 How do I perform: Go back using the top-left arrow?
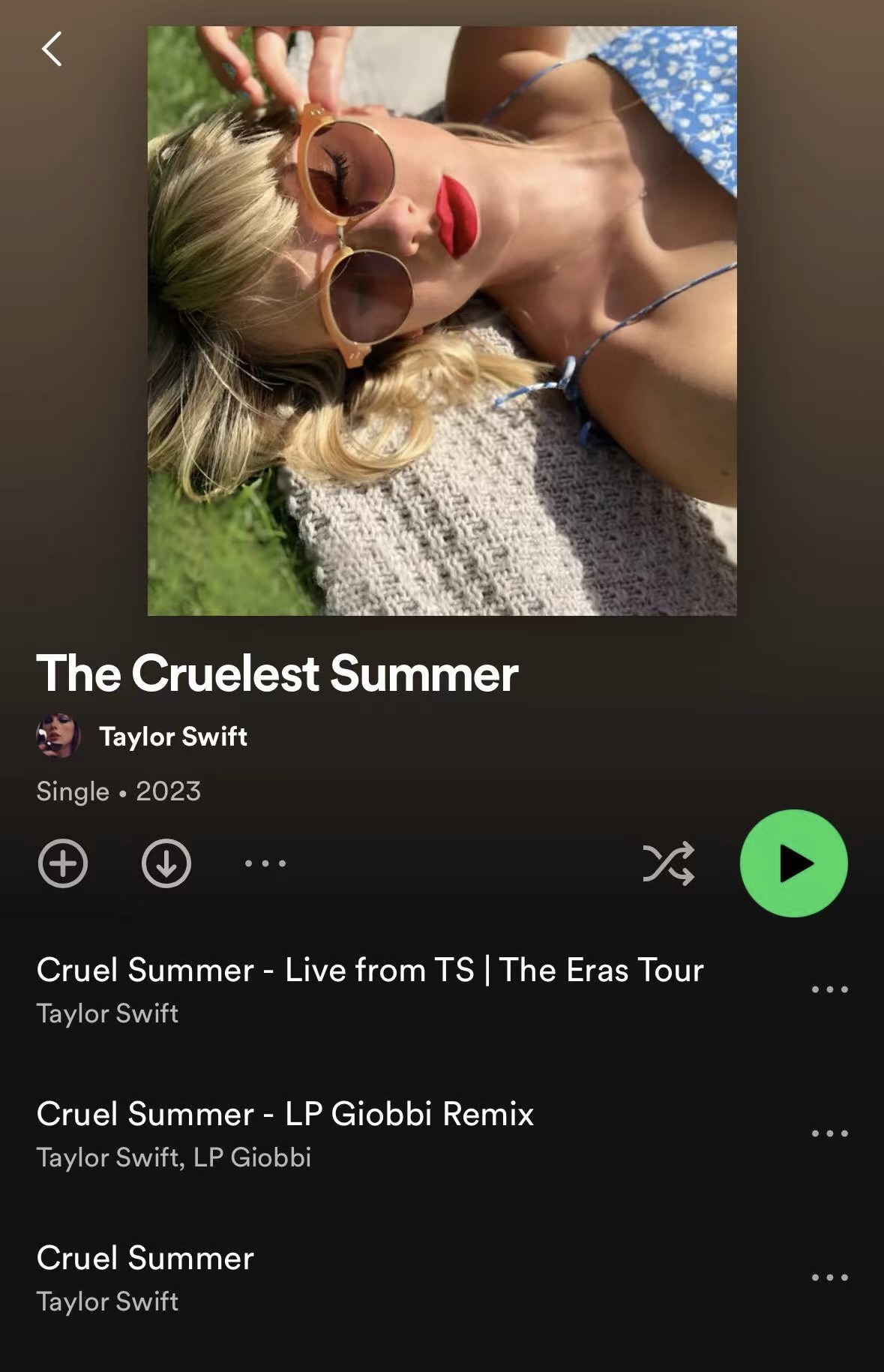[52, 50]
